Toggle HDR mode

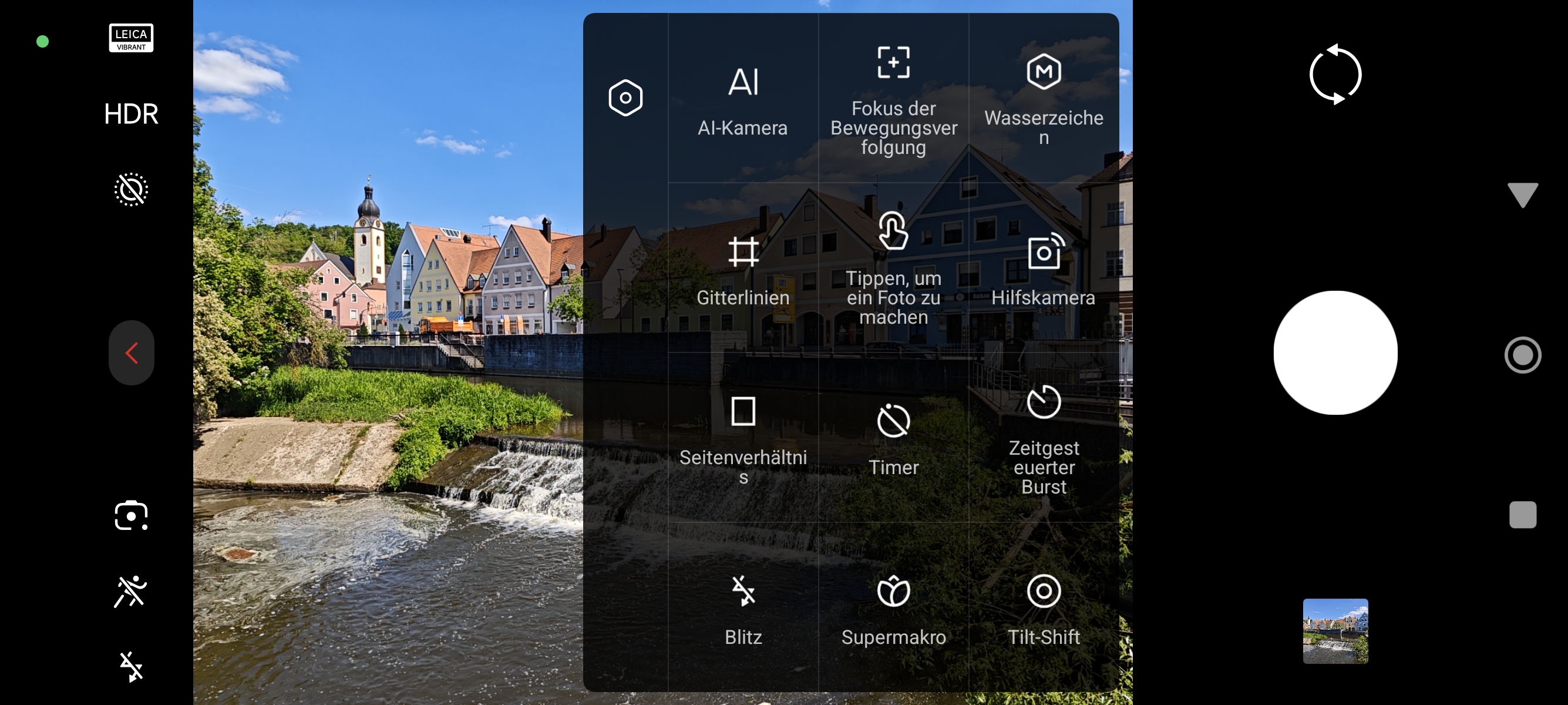click(x=131, y=114)
